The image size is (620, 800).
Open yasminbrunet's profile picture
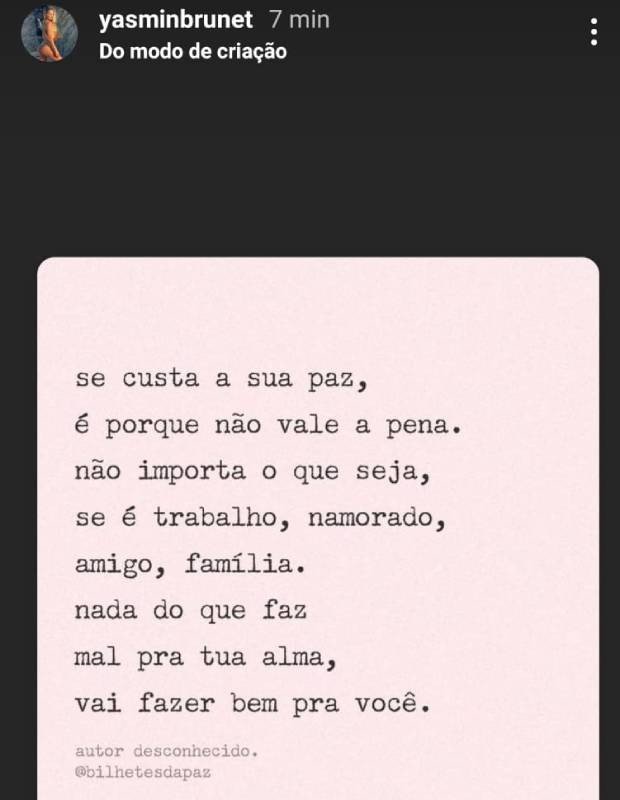tap(49, 33)
